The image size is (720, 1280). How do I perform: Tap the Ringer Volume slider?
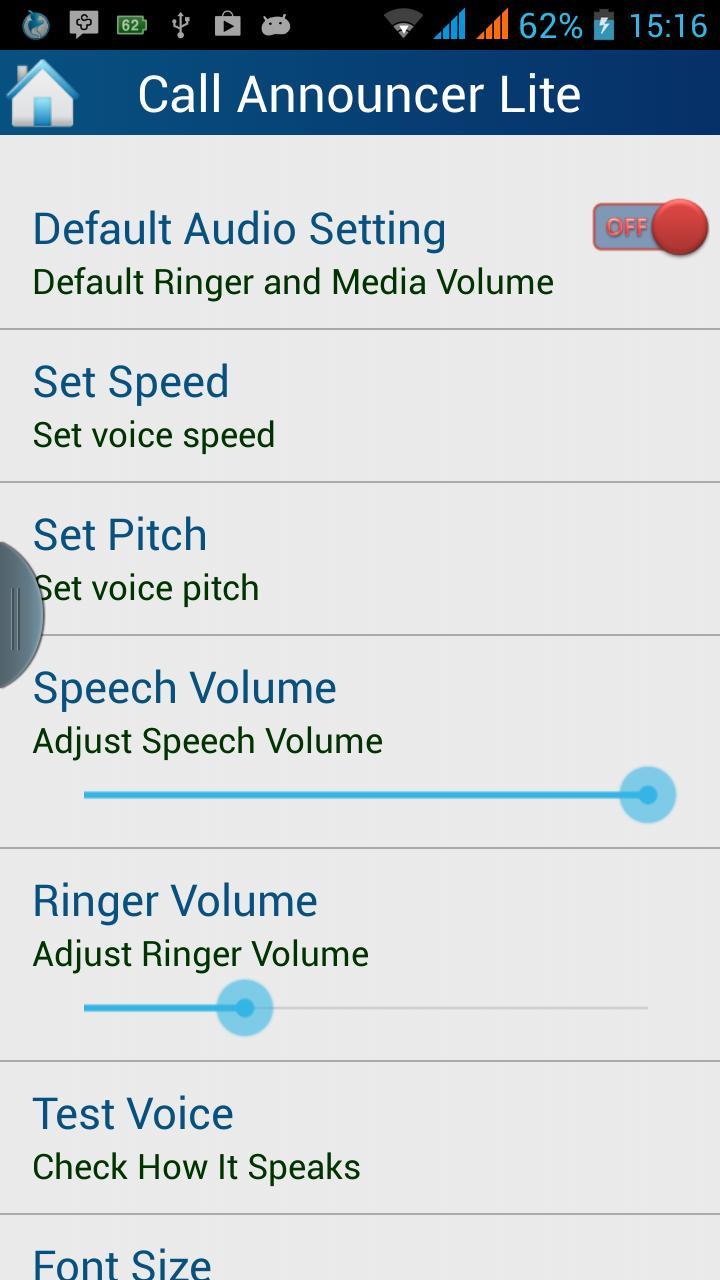click(x=366, y=1008)
